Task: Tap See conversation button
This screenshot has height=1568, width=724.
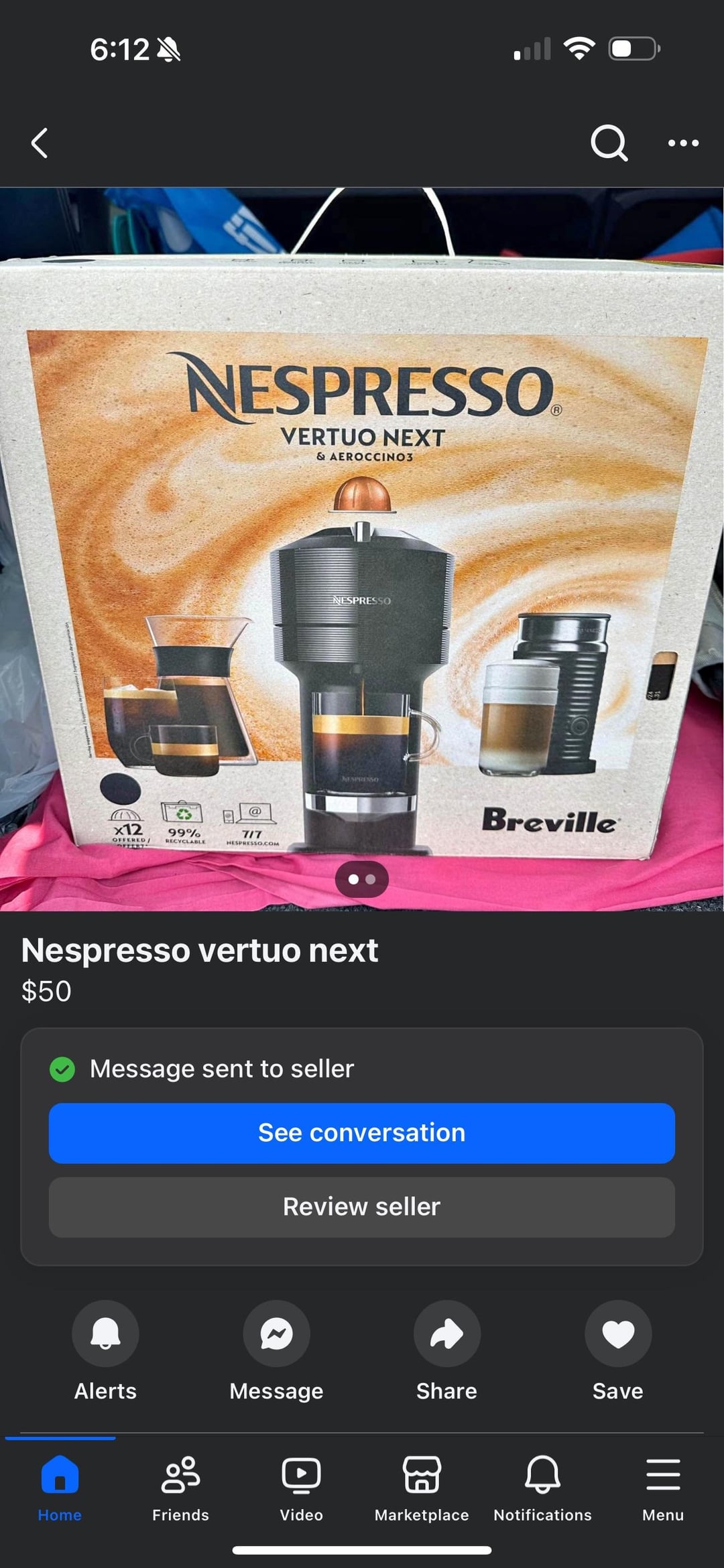Action: coord(362,1132)
